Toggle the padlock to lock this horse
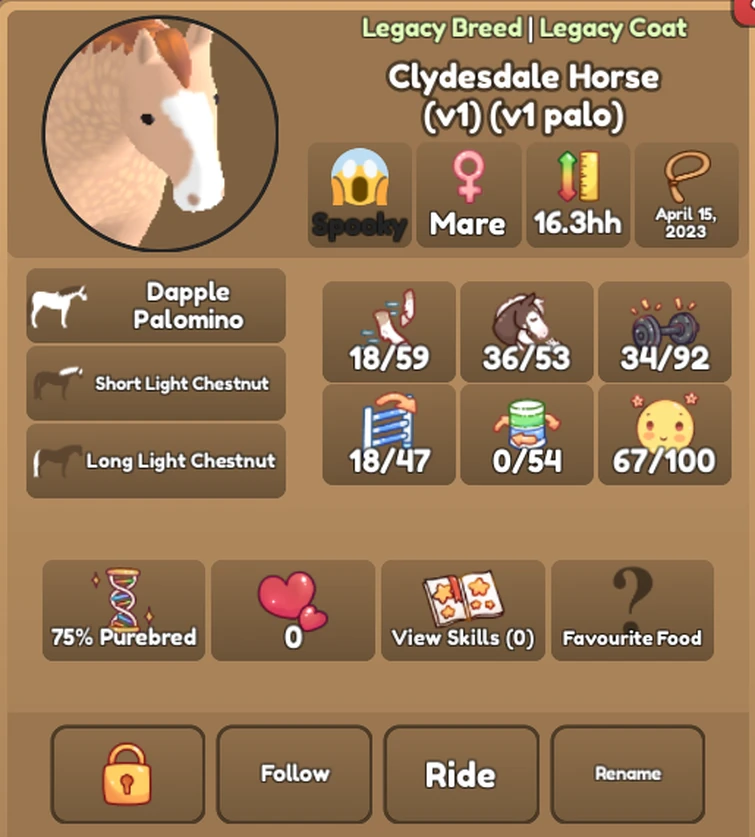755x837 pixels. point(127,774)
